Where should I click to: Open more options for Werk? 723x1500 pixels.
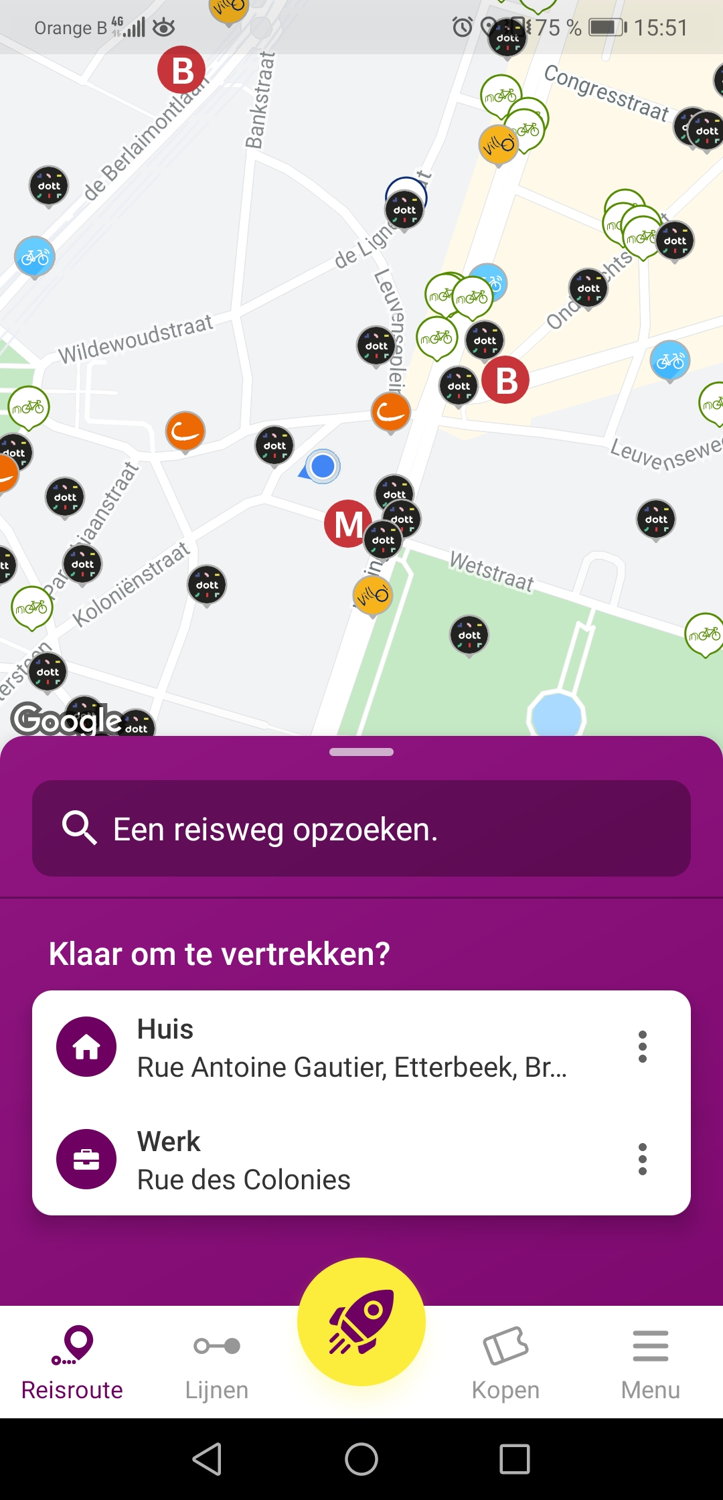click(x=643, y=1159)
